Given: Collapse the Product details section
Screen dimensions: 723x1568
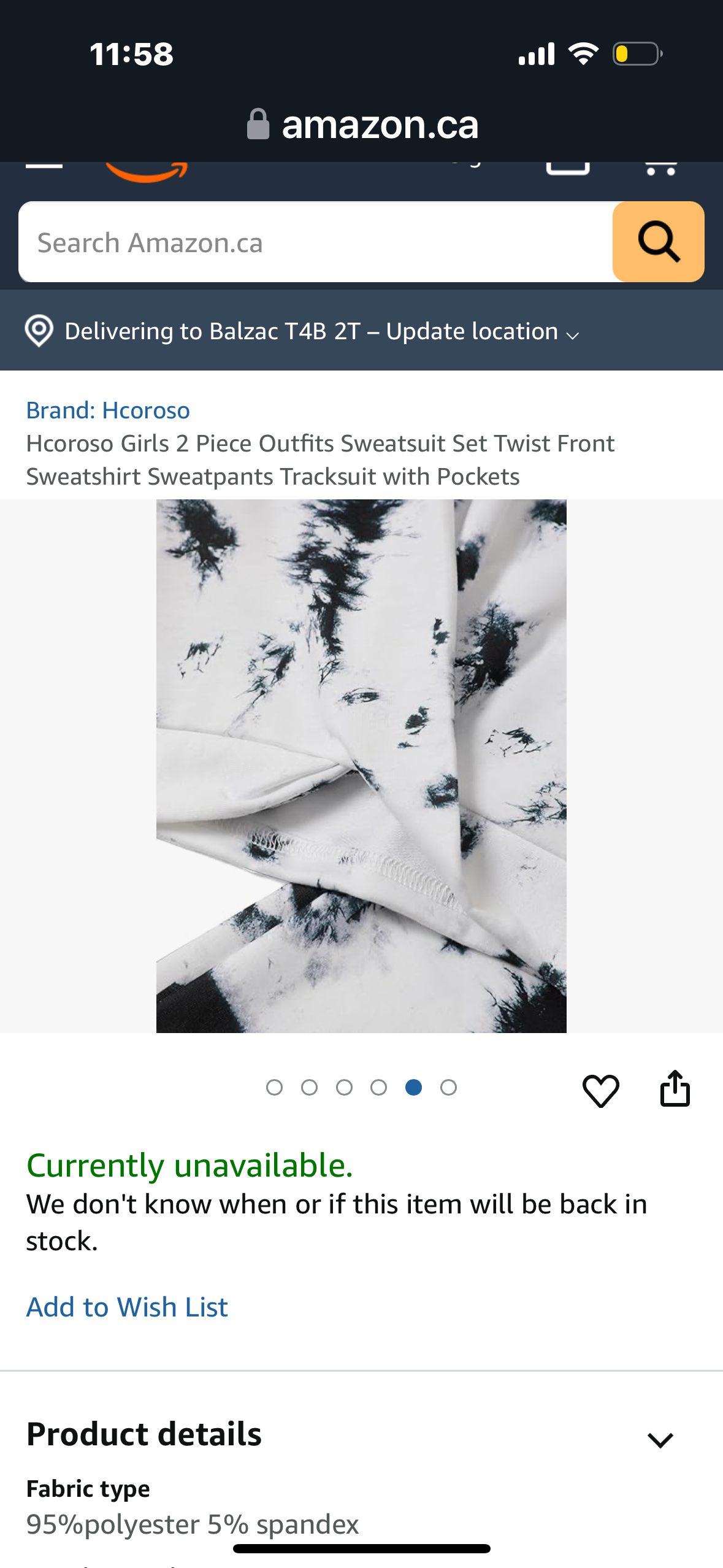Looking at the screenshot, I should coord(660,1439).
